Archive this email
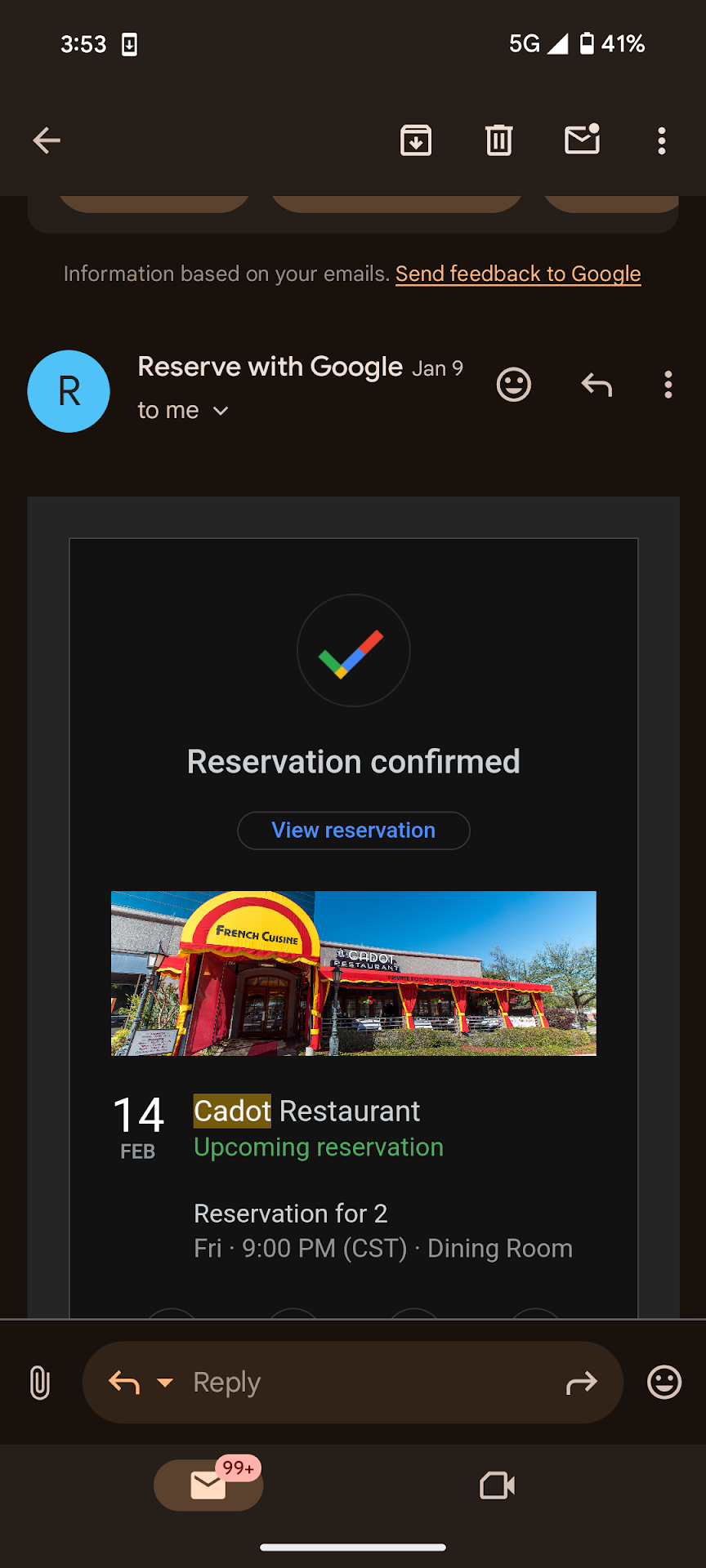 pos(416,140)
